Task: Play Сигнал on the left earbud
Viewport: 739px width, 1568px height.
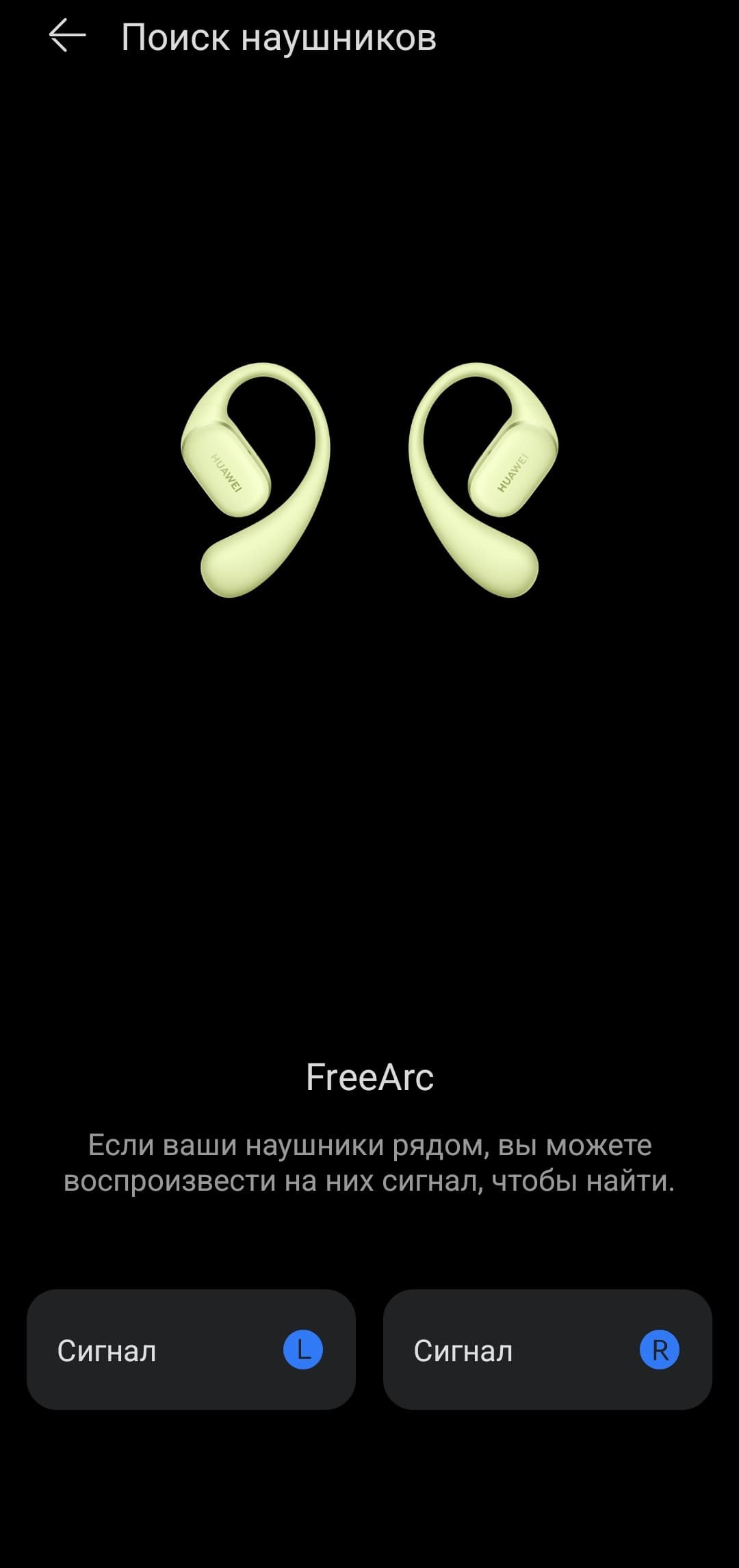Action: pos(191,1350)
